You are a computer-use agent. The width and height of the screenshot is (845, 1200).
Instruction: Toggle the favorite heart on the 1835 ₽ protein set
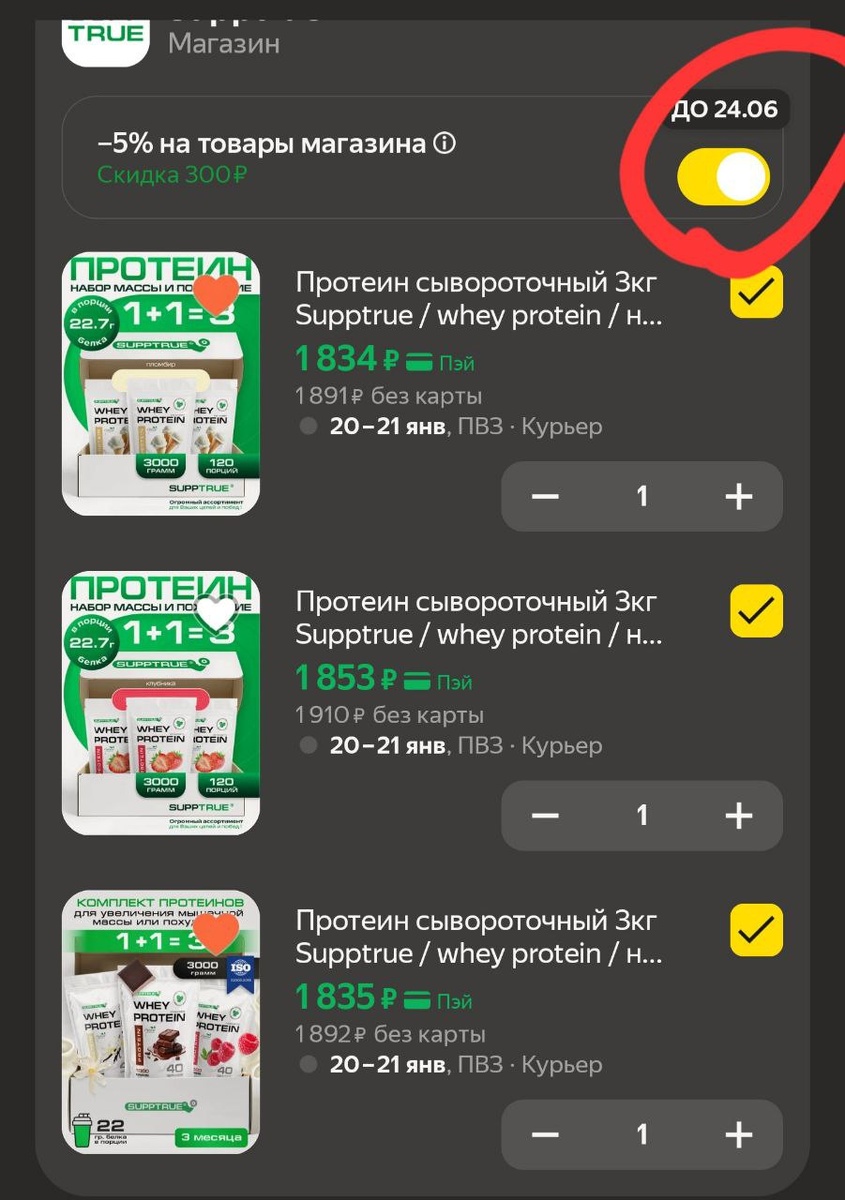pyautogui.click(x=216, y=931)
